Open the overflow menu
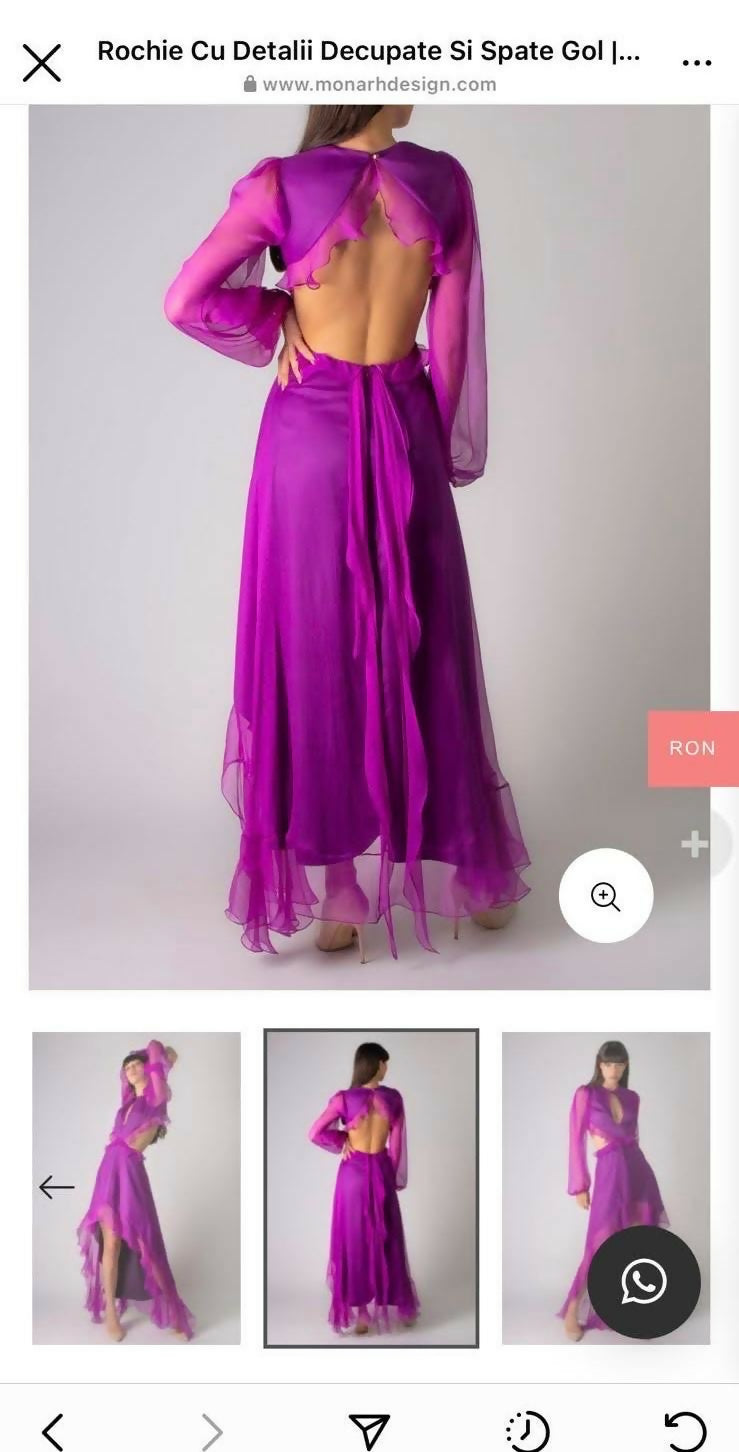The image size is (739, 1452). coord(696,63)
